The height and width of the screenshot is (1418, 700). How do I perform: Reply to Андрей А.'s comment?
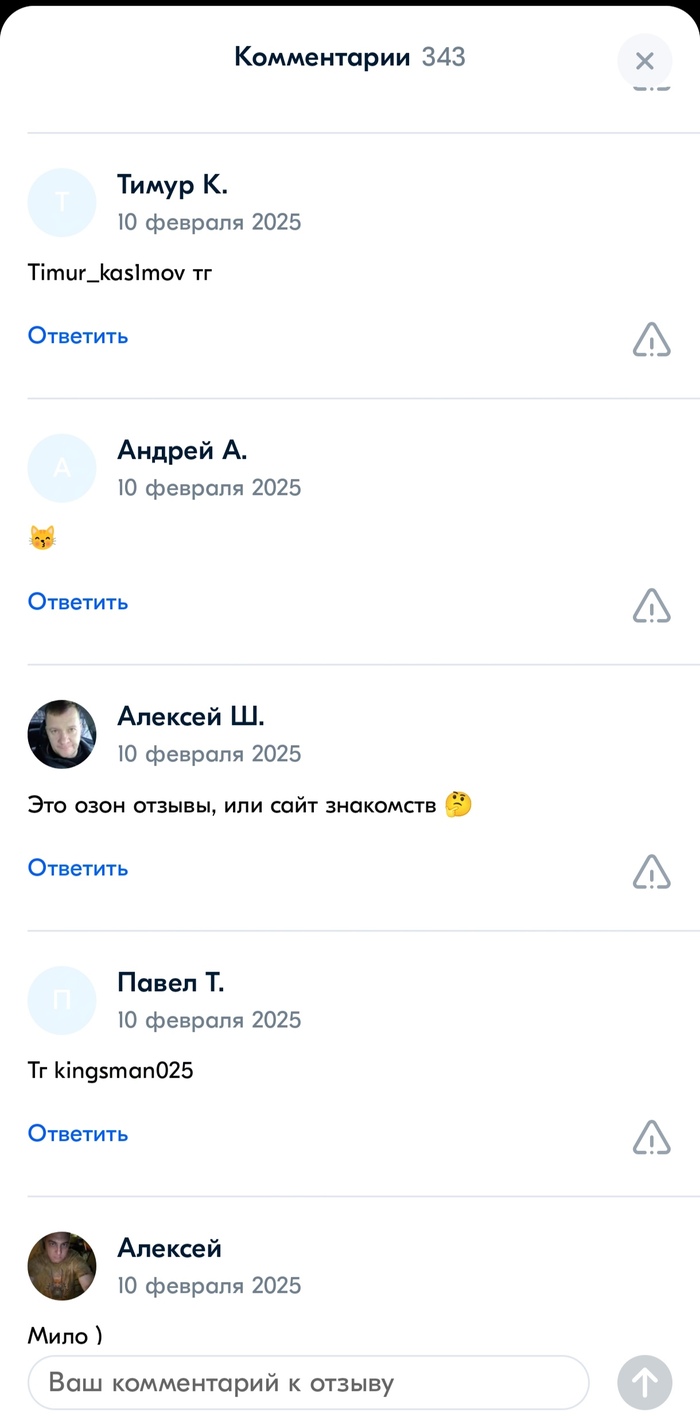pos(78,602)
